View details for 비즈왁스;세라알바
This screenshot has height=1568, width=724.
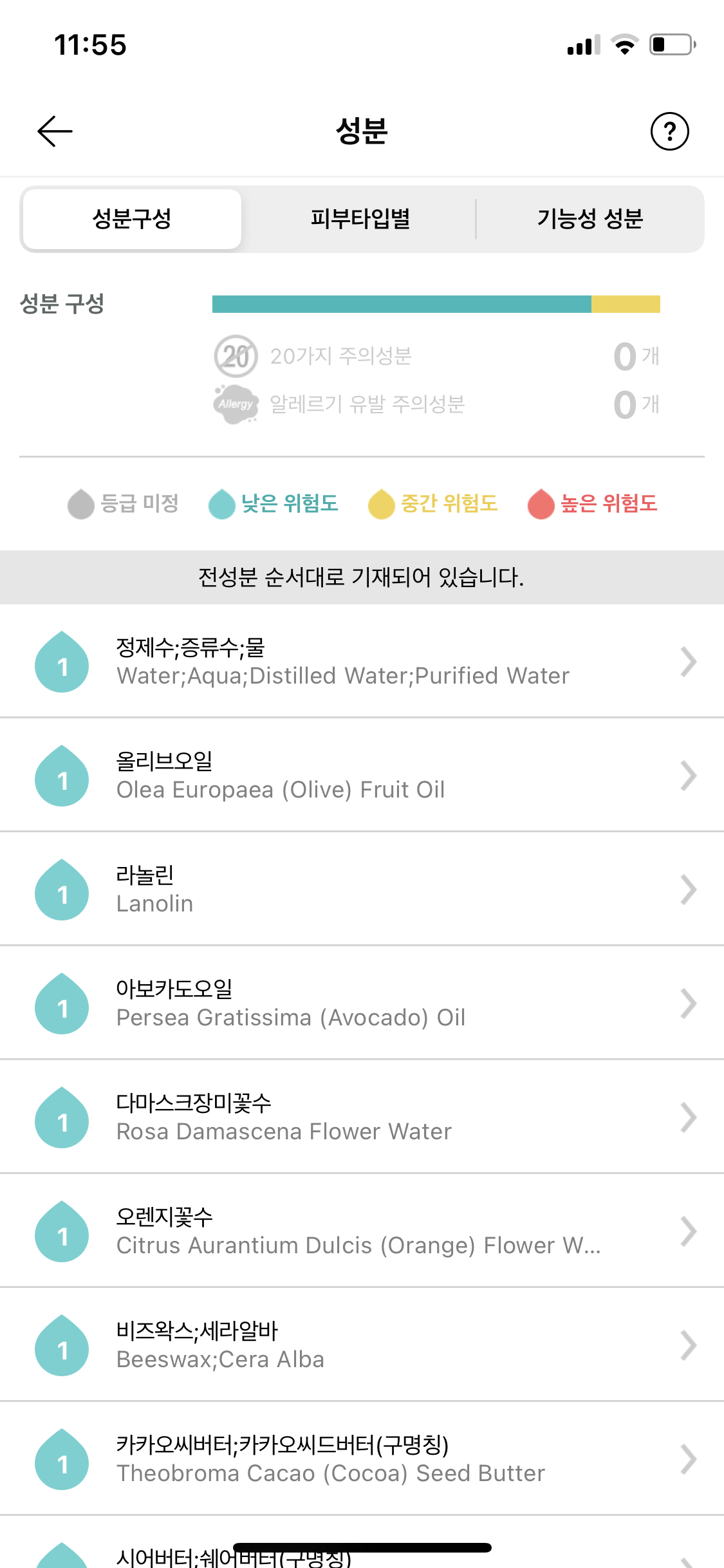click(362, 1345)
